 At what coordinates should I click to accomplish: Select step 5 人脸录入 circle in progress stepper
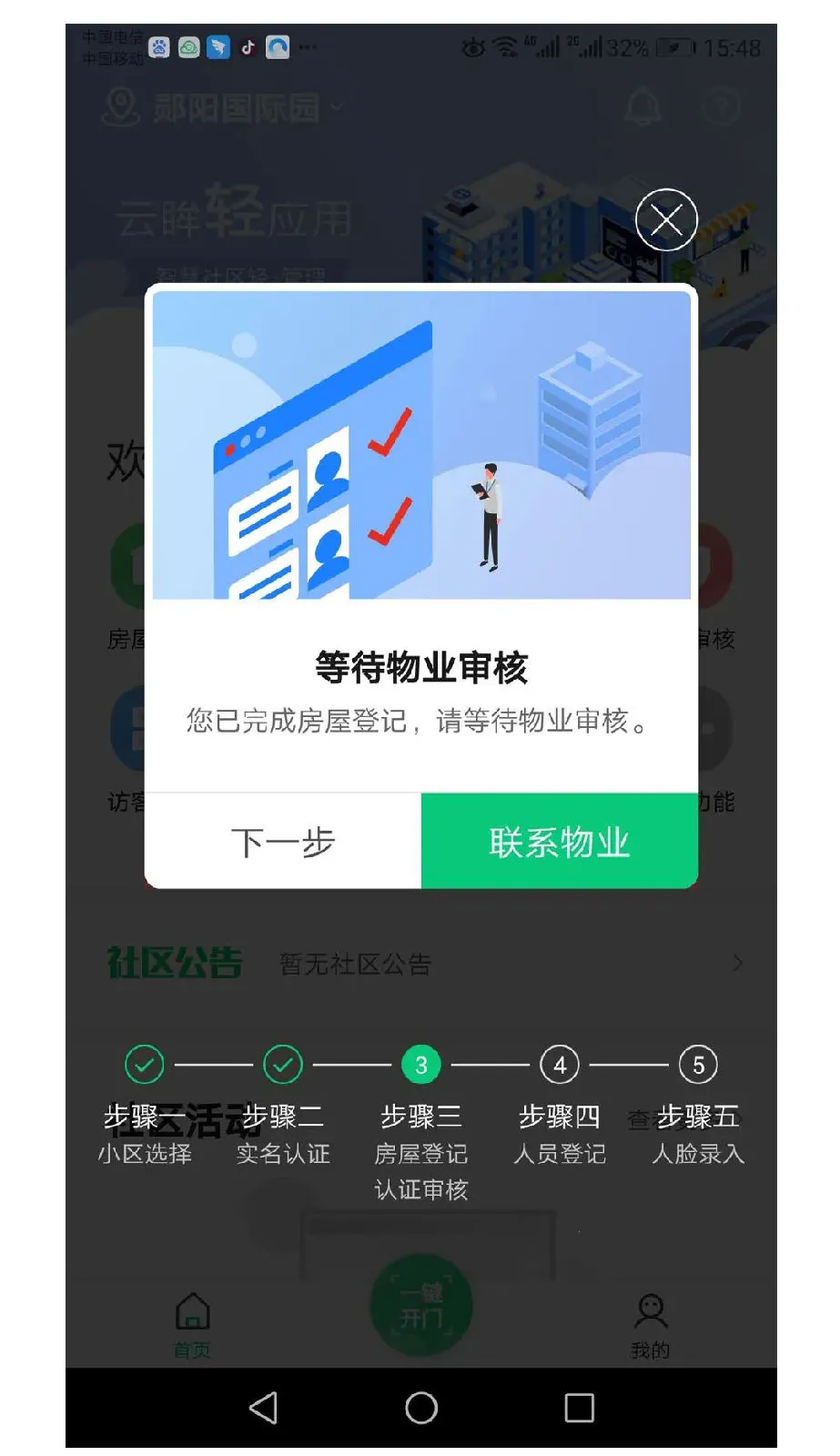(x=696, y=1064)
